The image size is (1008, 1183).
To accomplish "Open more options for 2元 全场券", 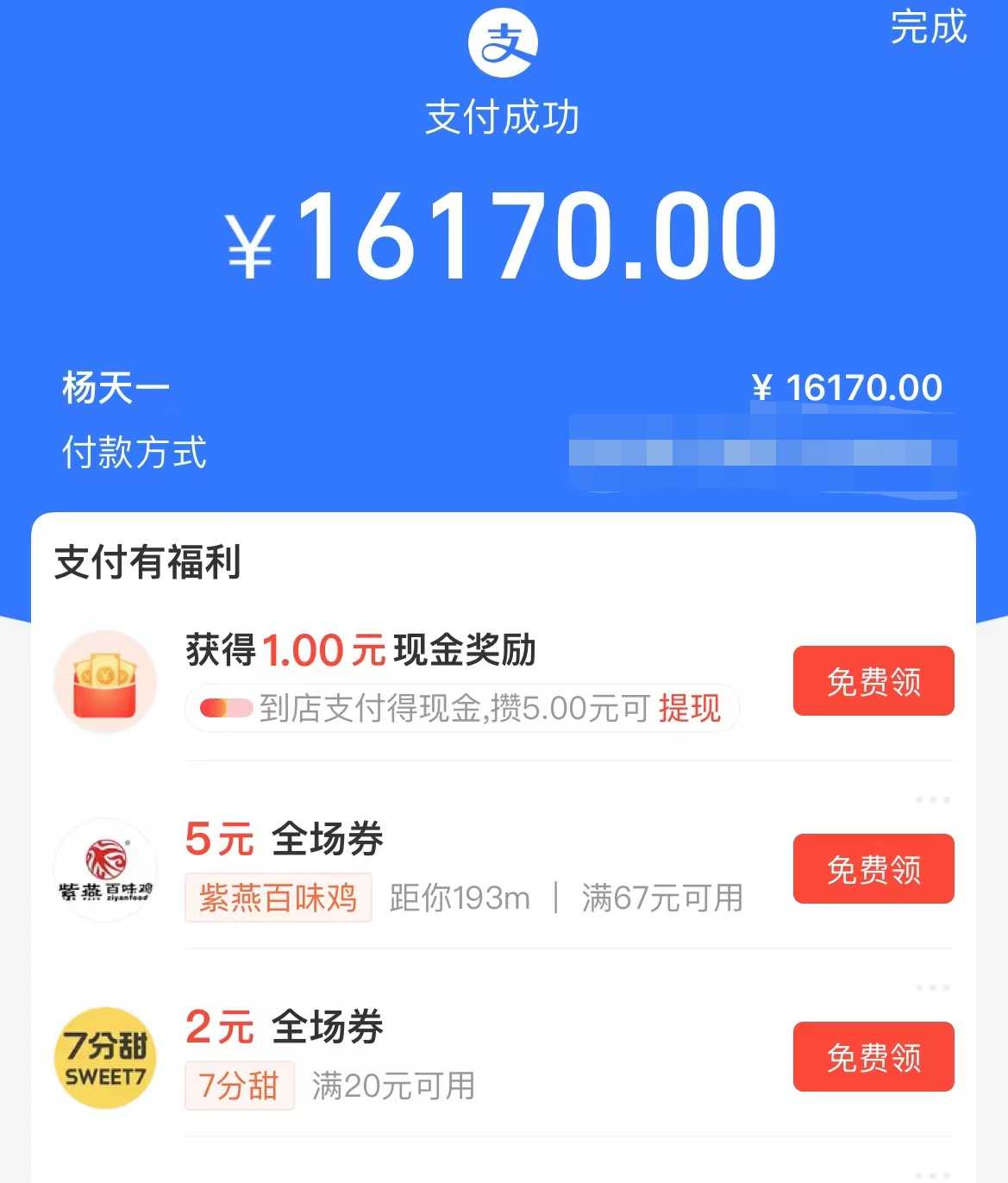I will point(932,988).
